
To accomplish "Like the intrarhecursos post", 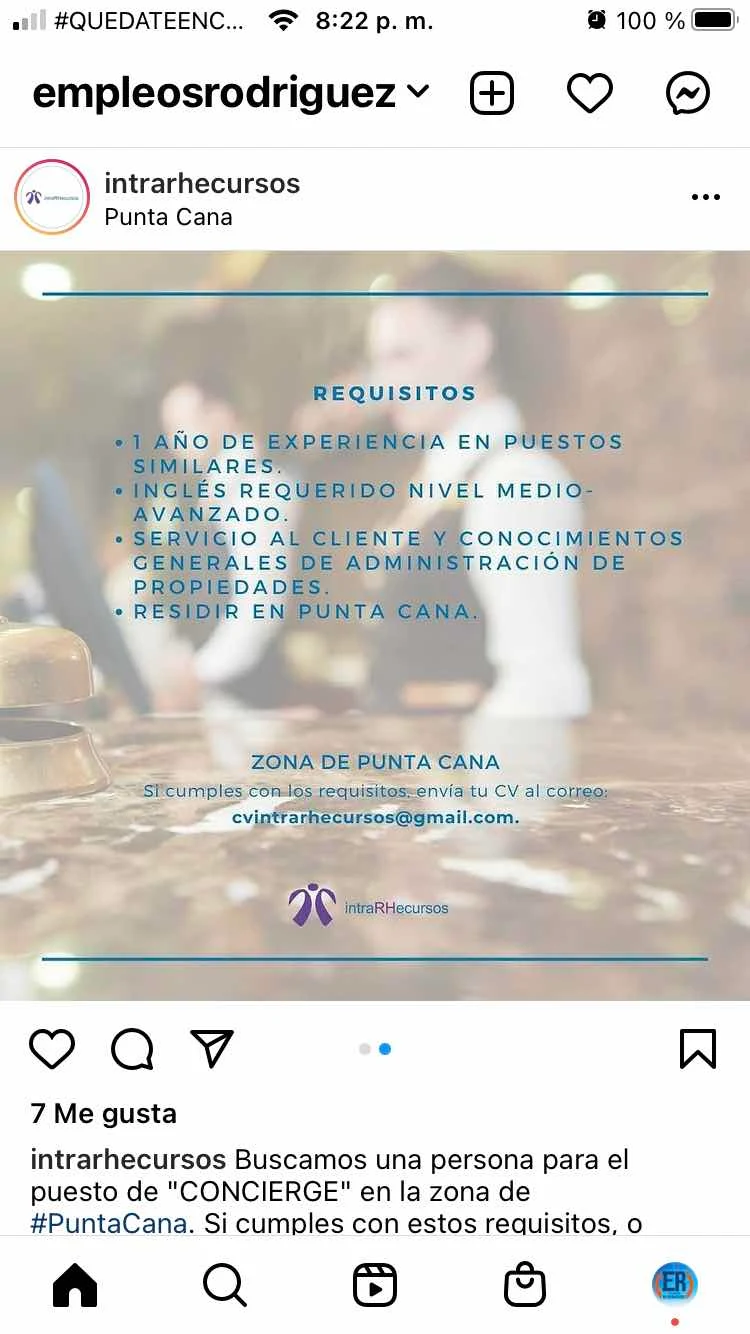I will click(52, 1049).
